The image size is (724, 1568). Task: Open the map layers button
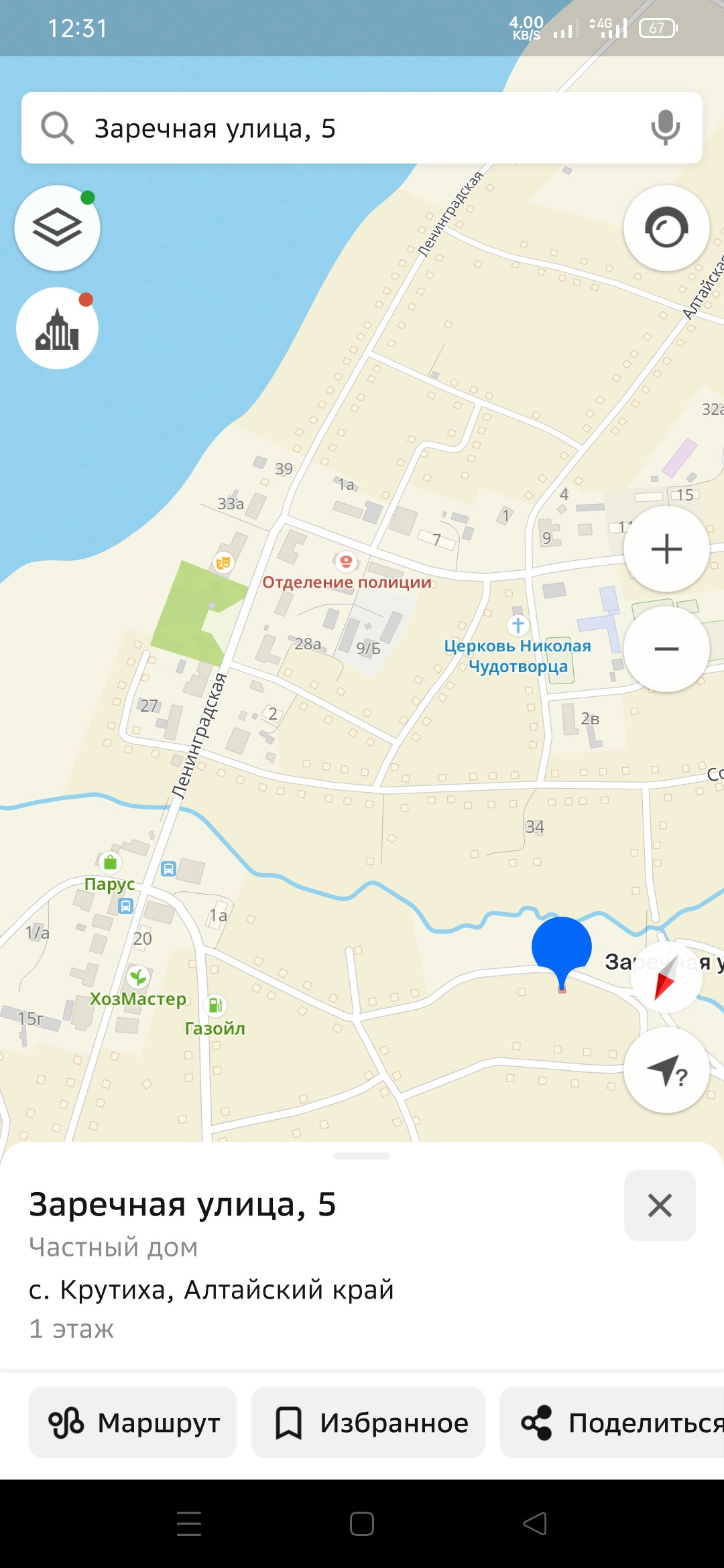[x=58, y=228]
